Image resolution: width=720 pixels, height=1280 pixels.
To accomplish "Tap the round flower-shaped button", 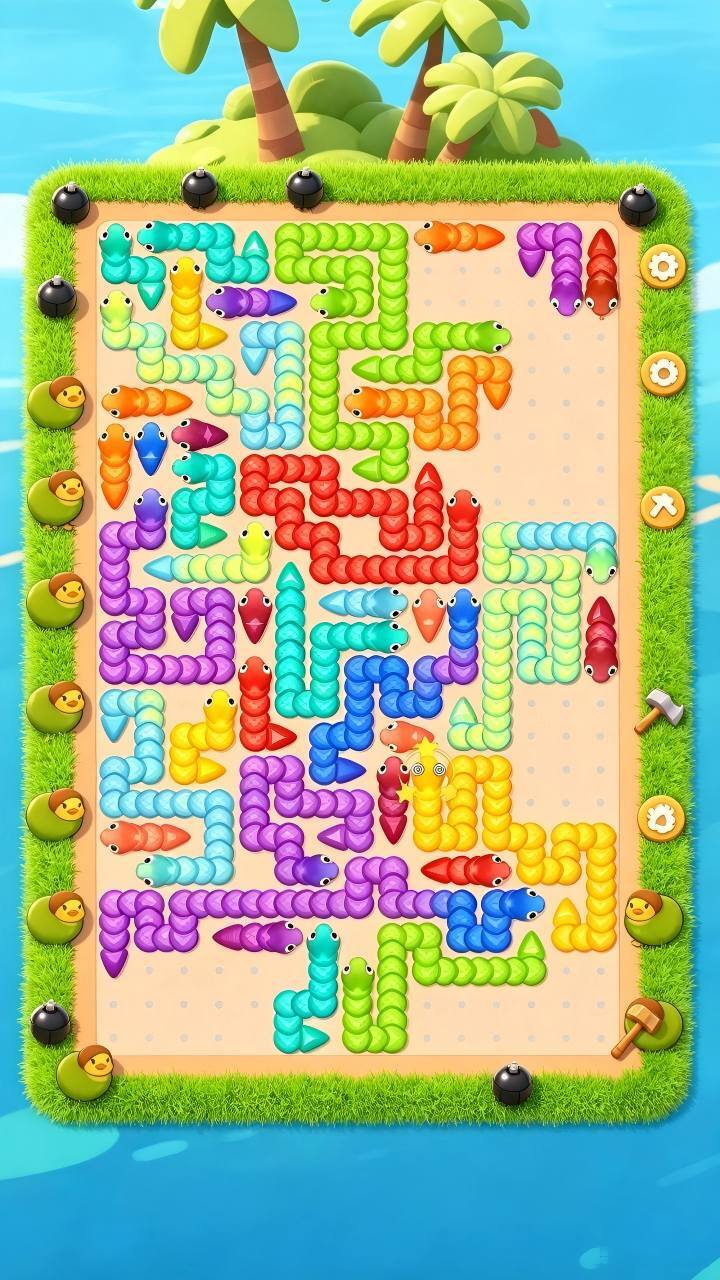I will (x=661, y=817).
